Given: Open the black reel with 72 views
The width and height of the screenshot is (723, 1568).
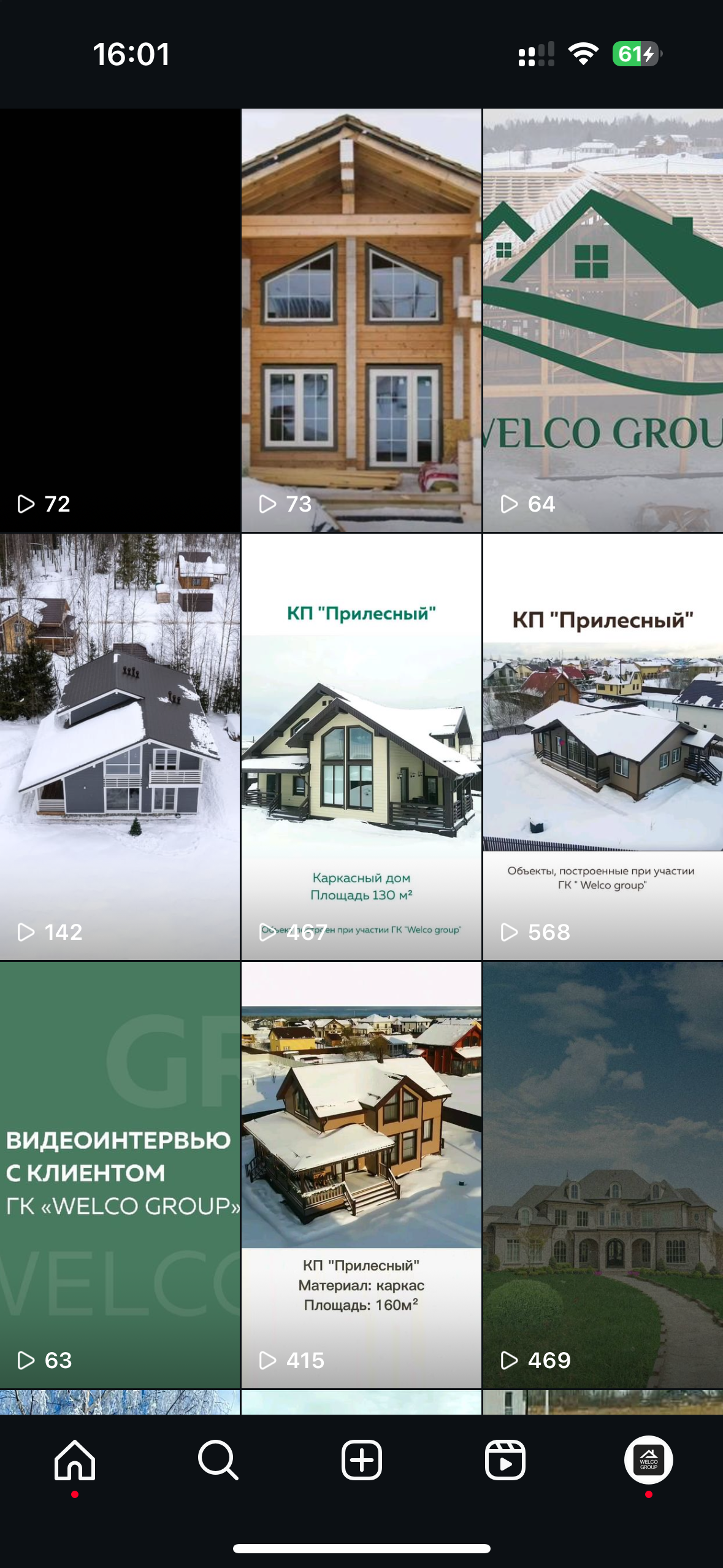Looking at the screenshot, I should click(120, 319).
